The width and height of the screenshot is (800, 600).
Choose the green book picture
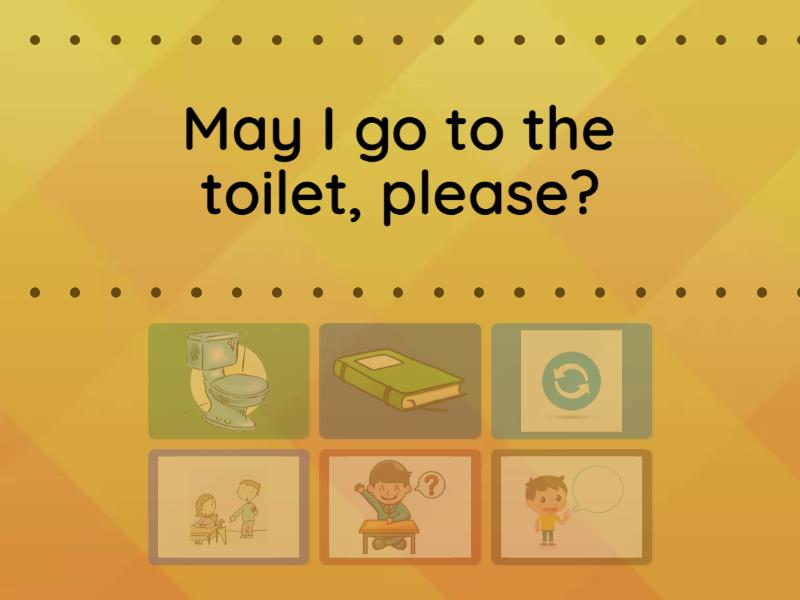(x=400, y=381)
